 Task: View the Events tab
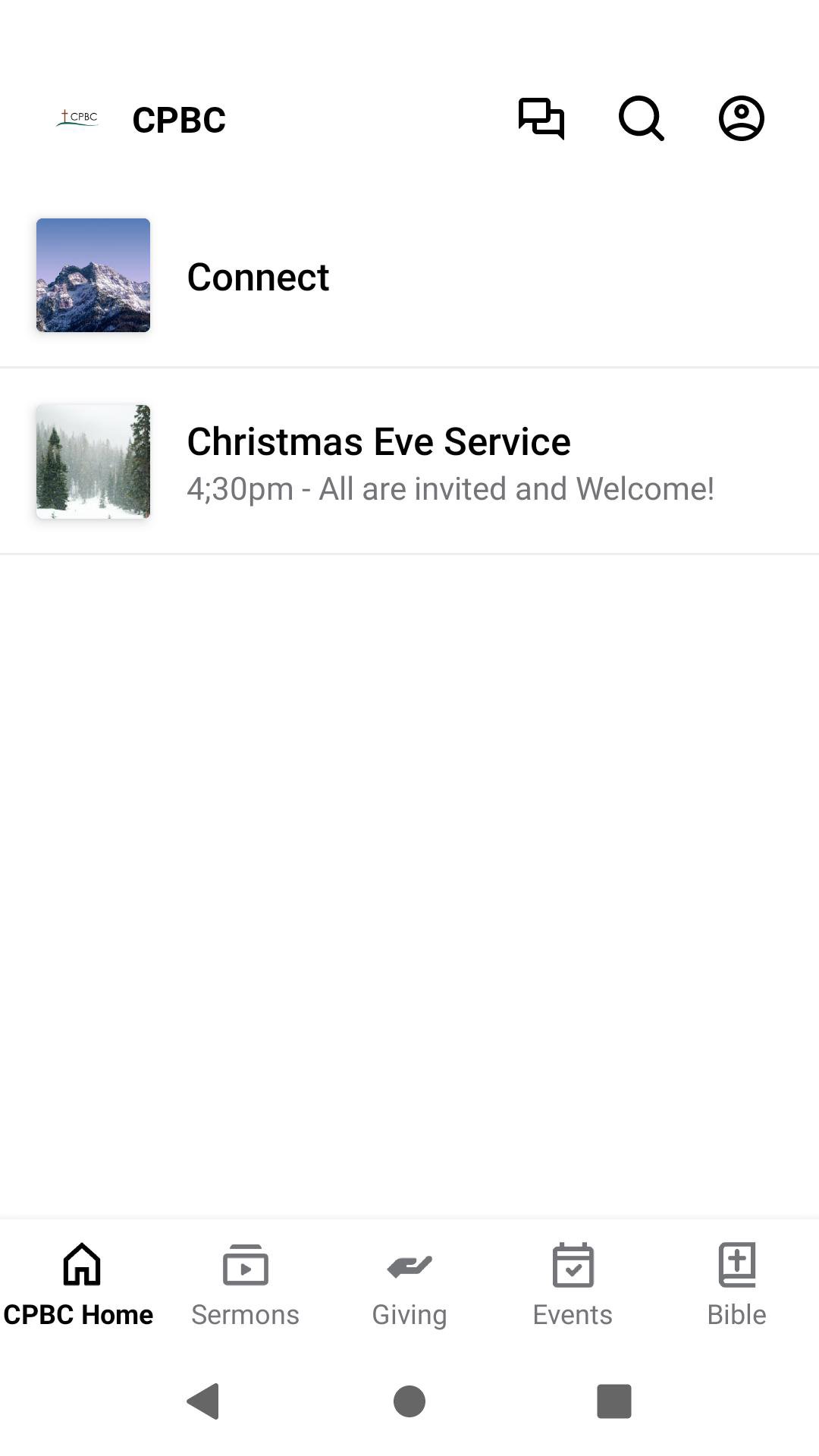573,1285
